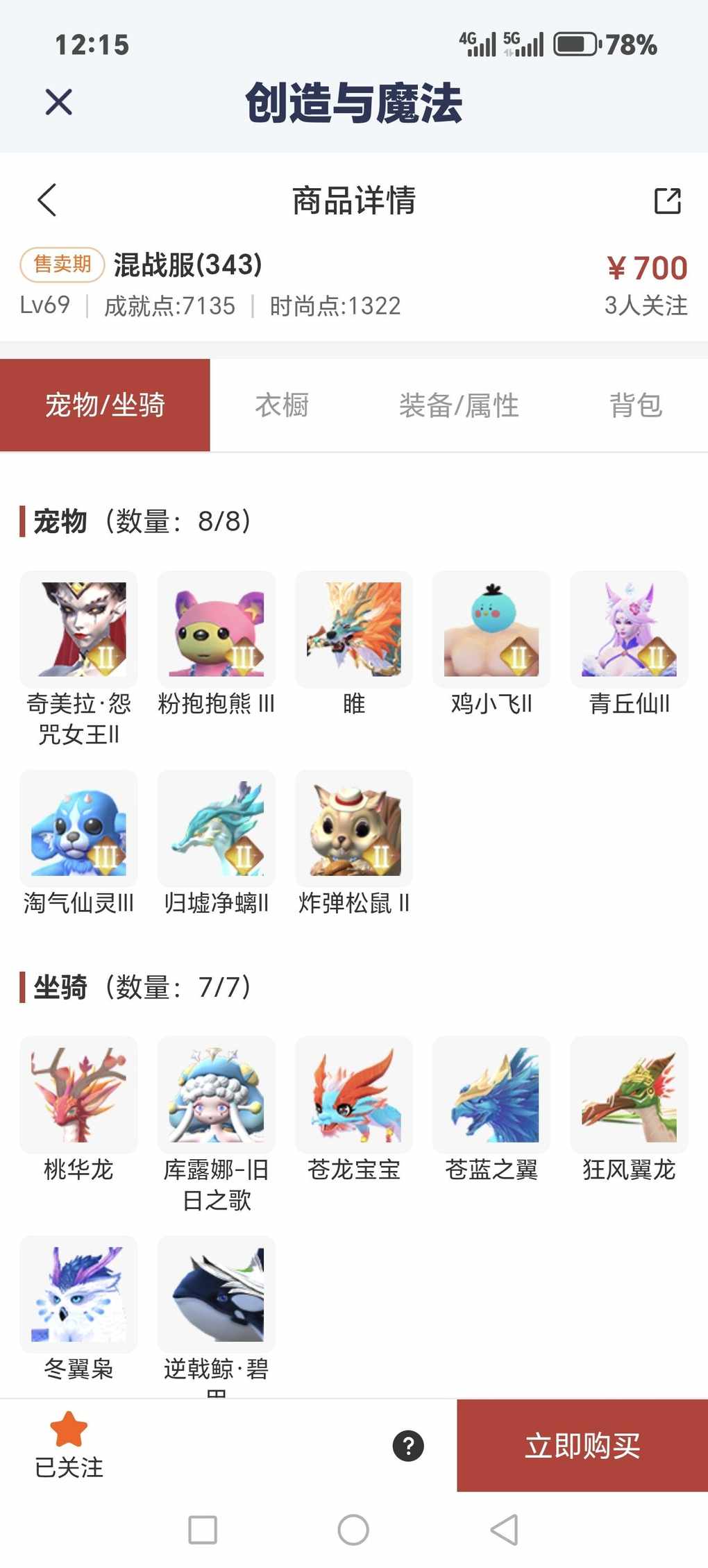
Task: Go back from 商品详情
Action: point(47,201)
